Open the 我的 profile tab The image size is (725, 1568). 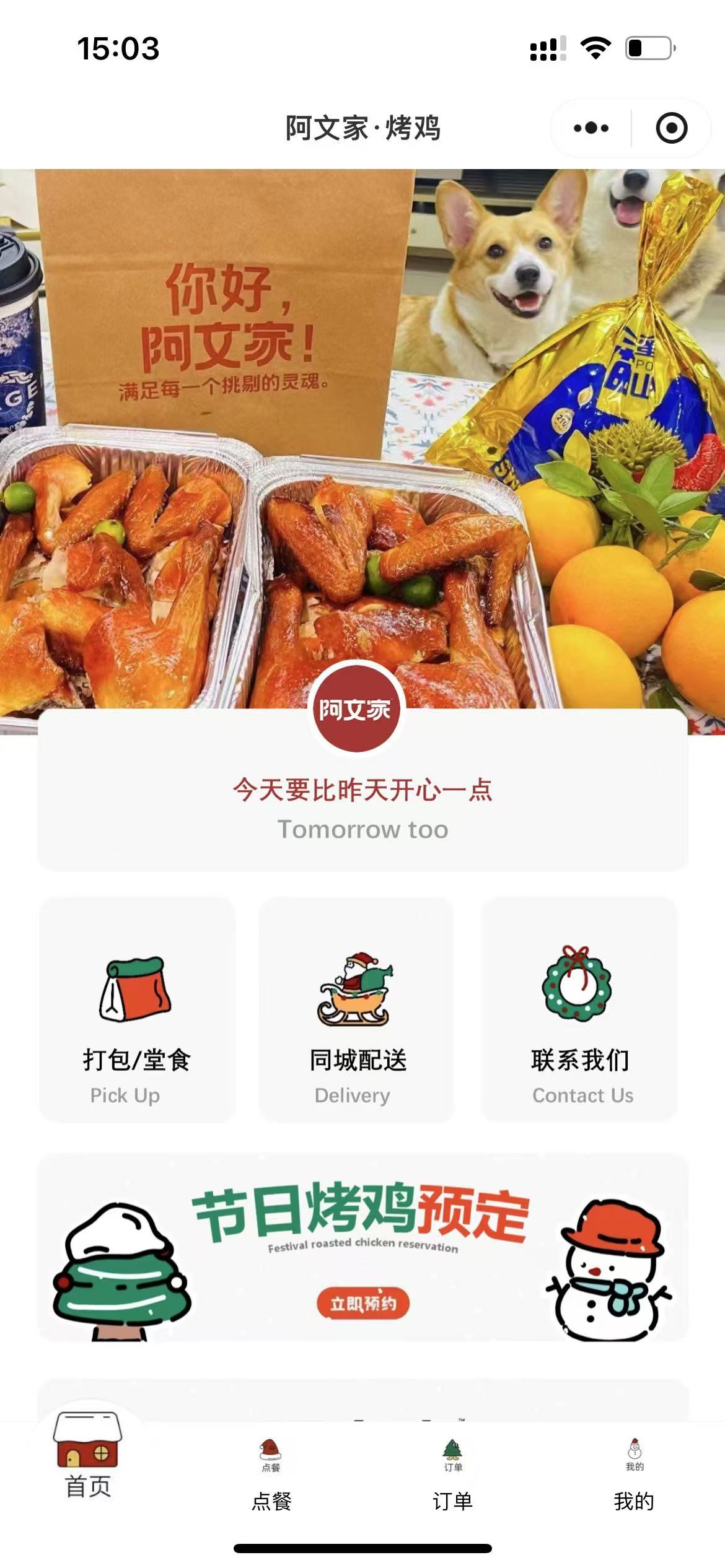(x=634, y=1477)
